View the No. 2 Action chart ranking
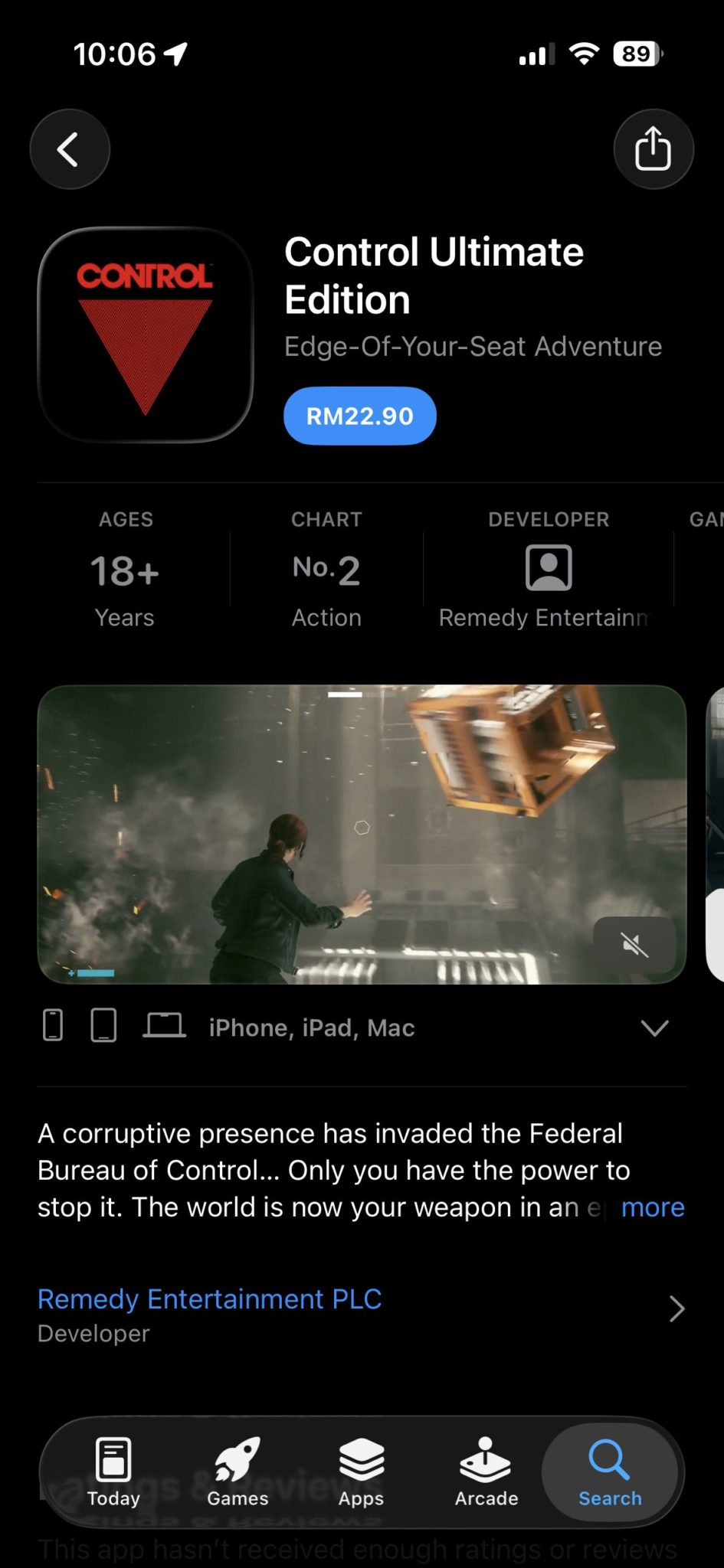The width and height of the screenshot is (724, 1568). (x=326, y=569)
